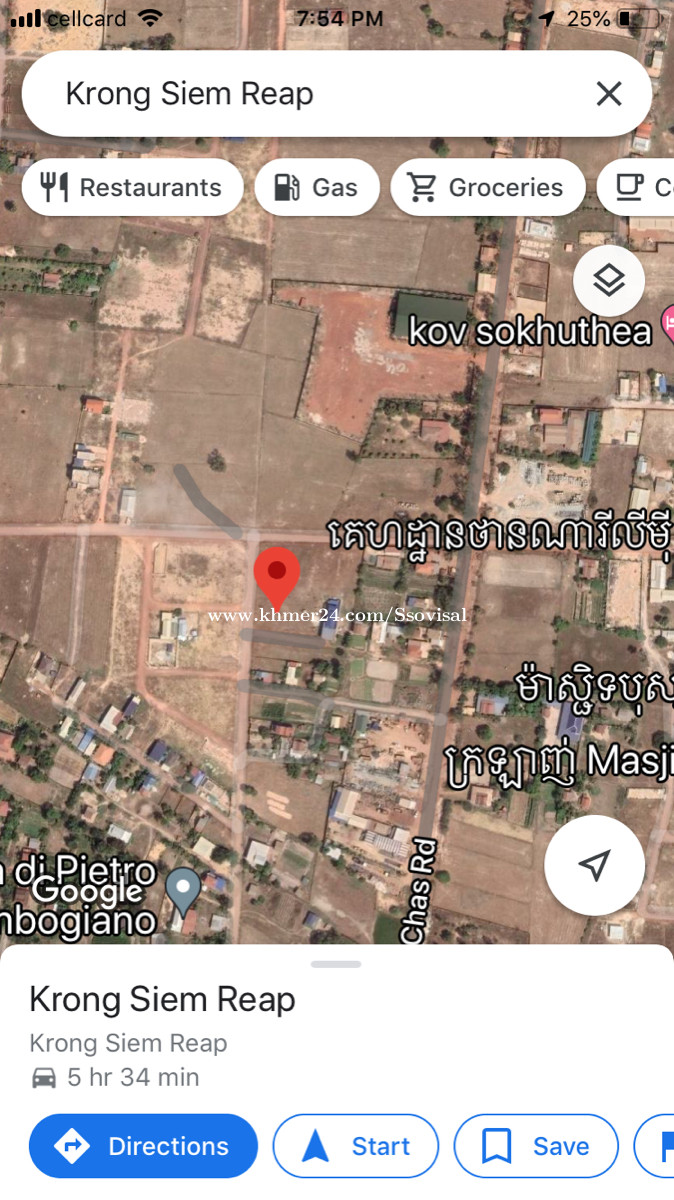Open the kov sokhuthea map marker
This screenshot has width=674, height=1200.
pyautogui.click(x=667, y=329)
